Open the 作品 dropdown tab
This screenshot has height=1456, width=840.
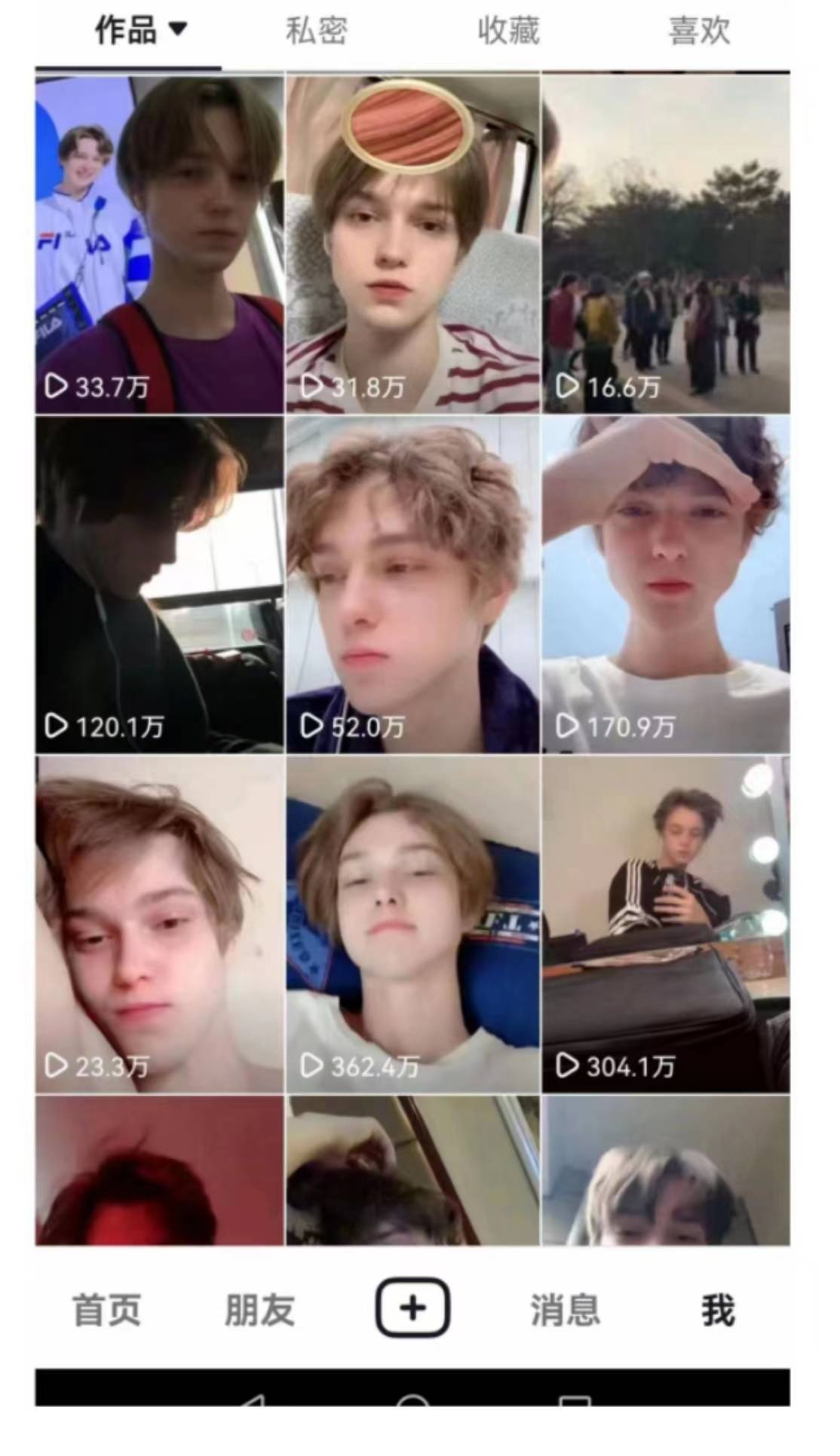coord(139,31)
